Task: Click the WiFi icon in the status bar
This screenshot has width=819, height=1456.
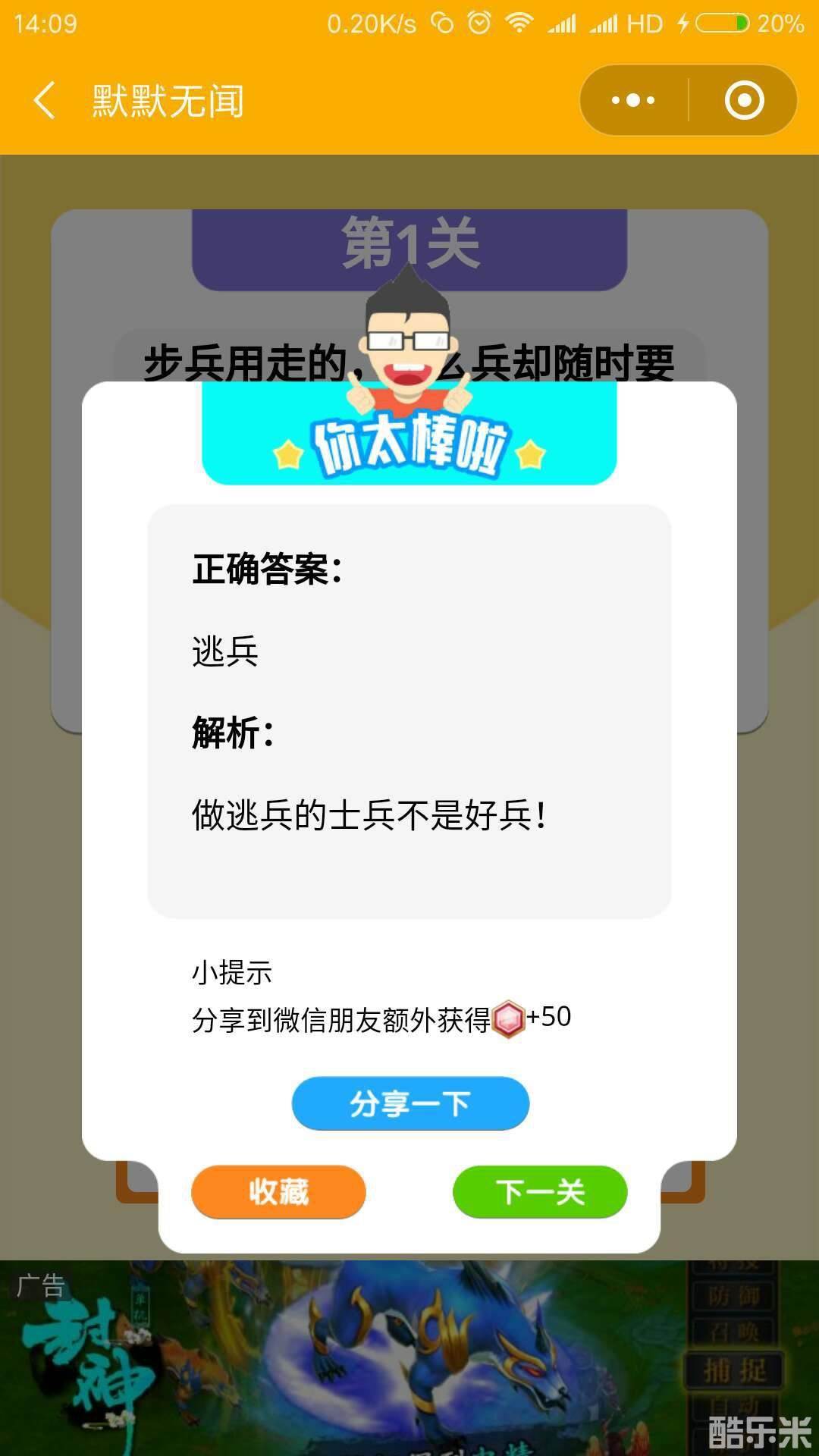Action: 518,24
